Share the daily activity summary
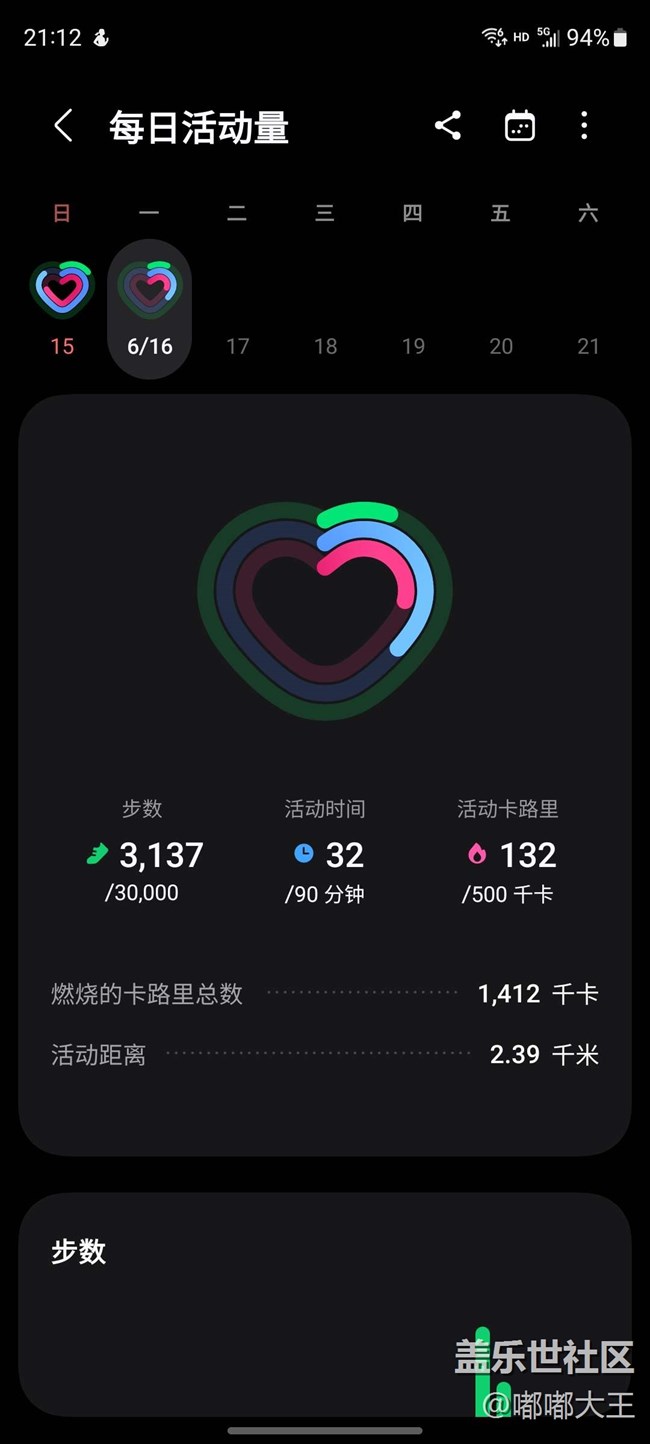This screenshot has width=650, height=1444. (448, 126)
